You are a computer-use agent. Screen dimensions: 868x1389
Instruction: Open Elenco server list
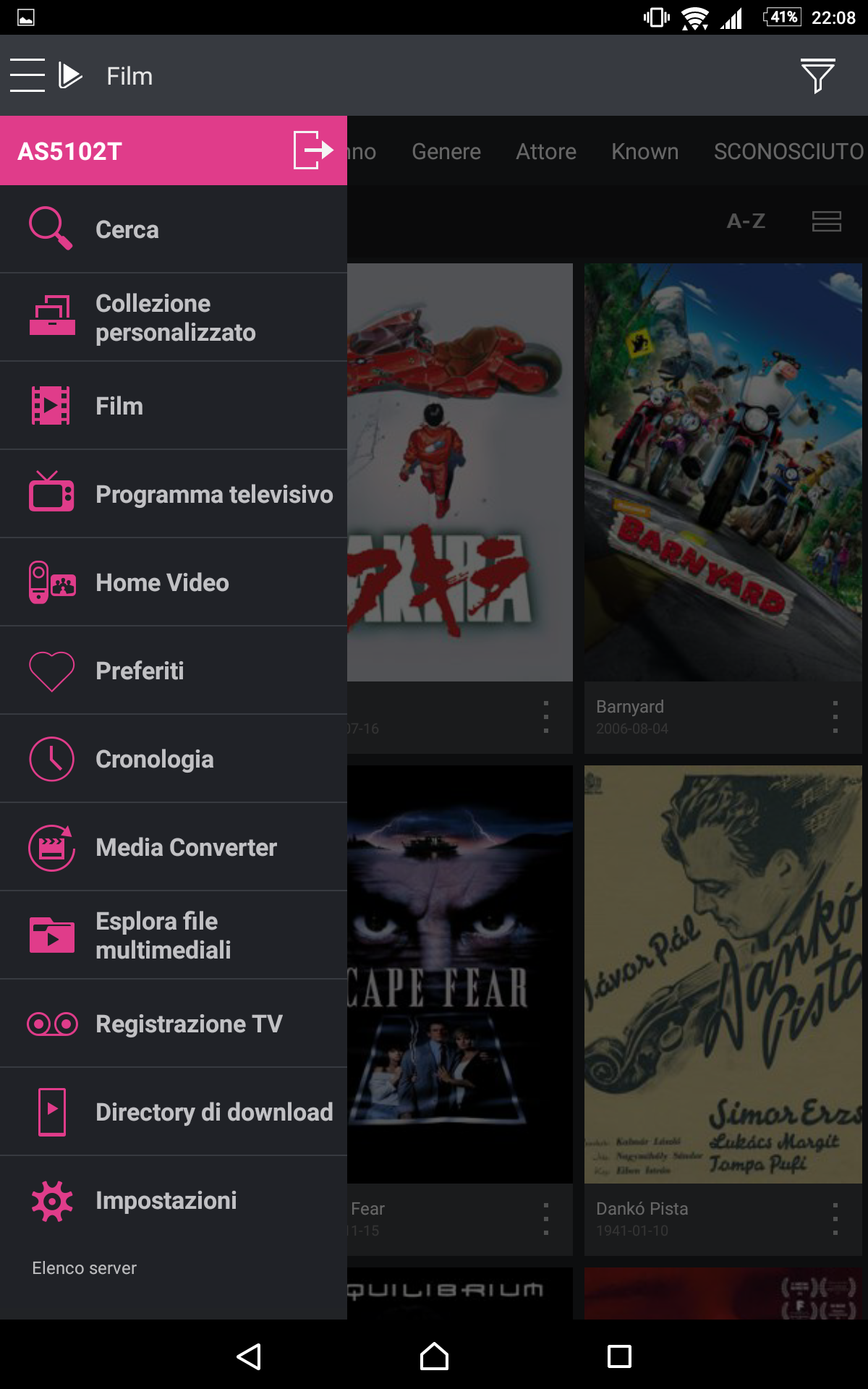tap(84, 1268)
